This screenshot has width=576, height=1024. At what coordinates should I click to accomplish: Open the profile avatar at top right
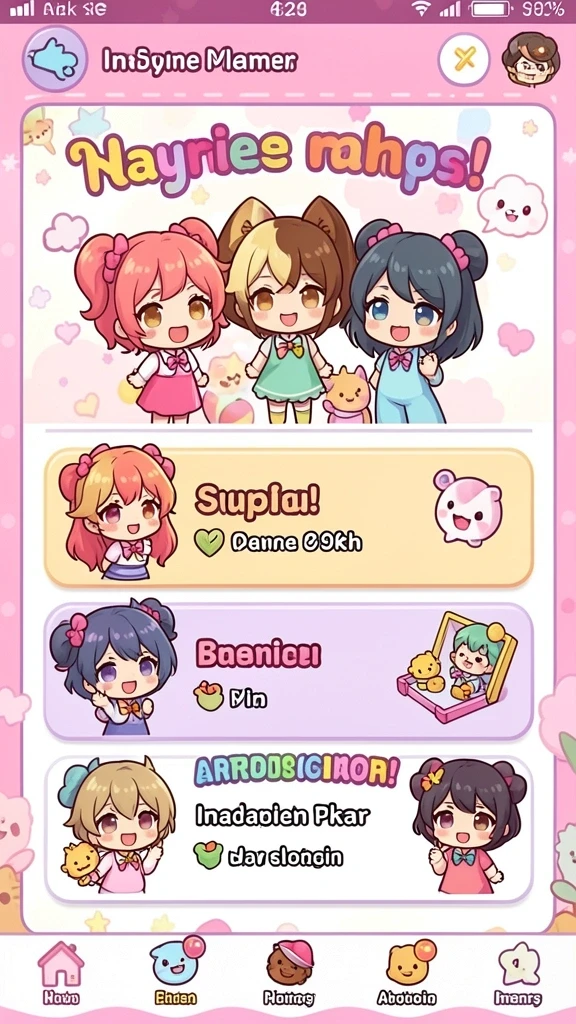coord(531,59)
